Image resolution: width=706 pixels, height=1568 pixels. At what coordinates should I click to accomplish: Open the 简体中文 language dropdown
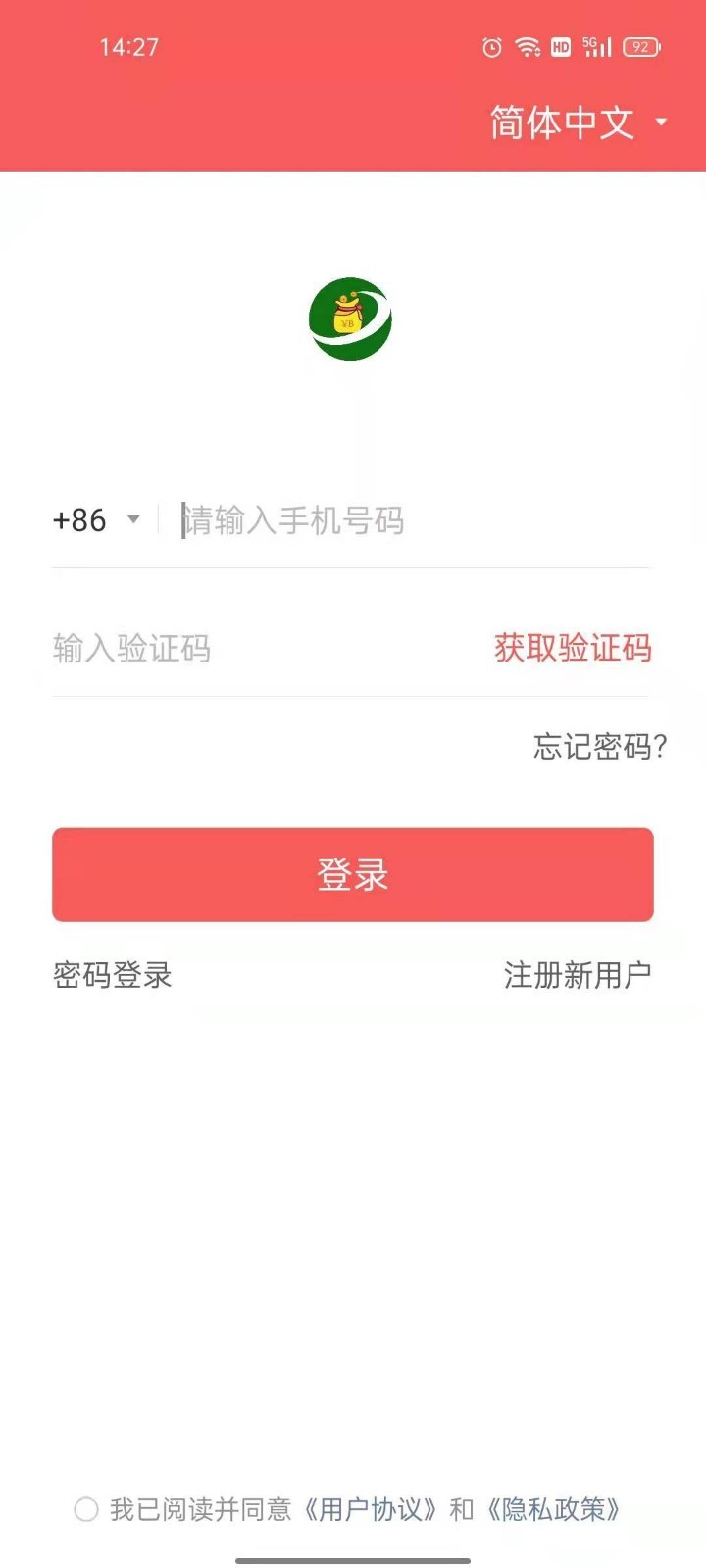(x=562, y=122)
